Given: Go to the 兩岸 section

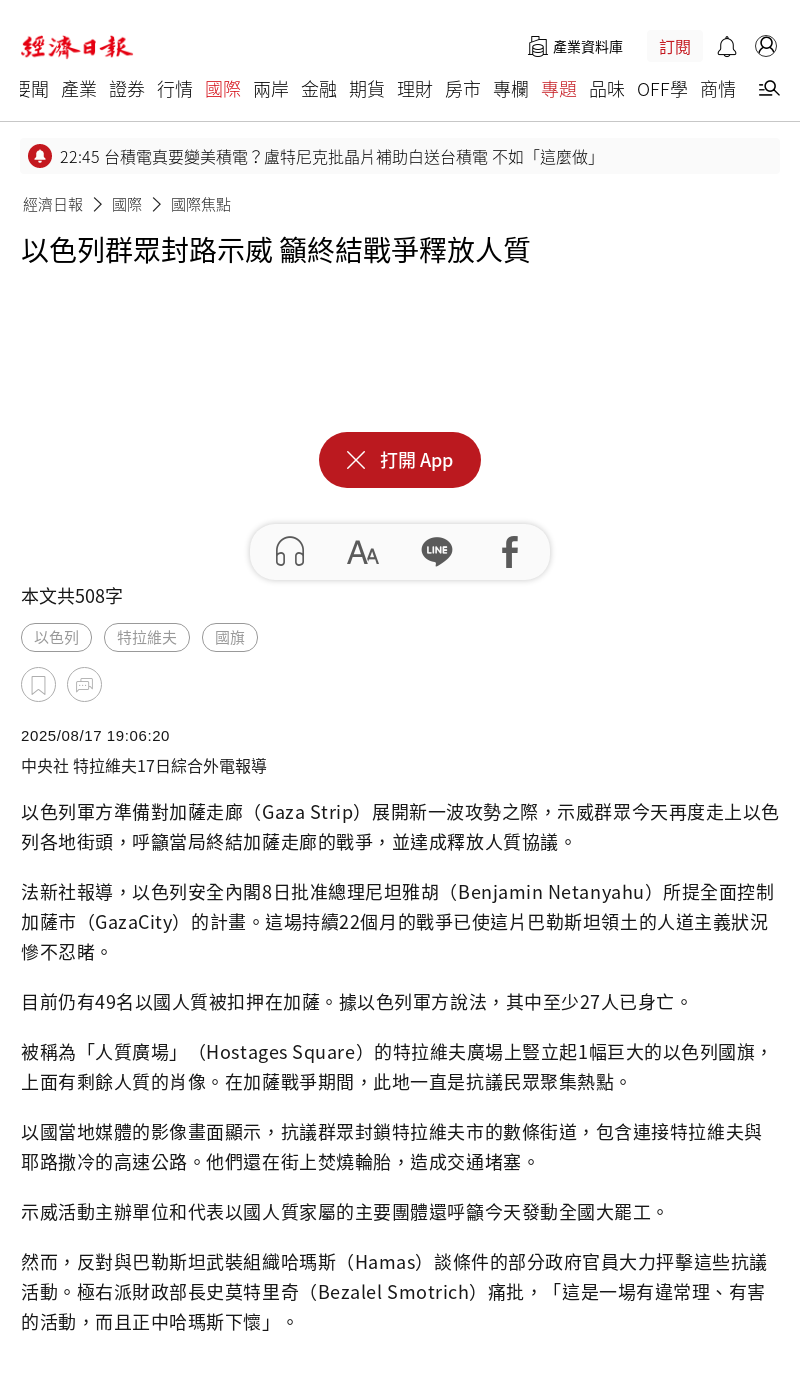Looking at the screenshot, I should [271, 89].
